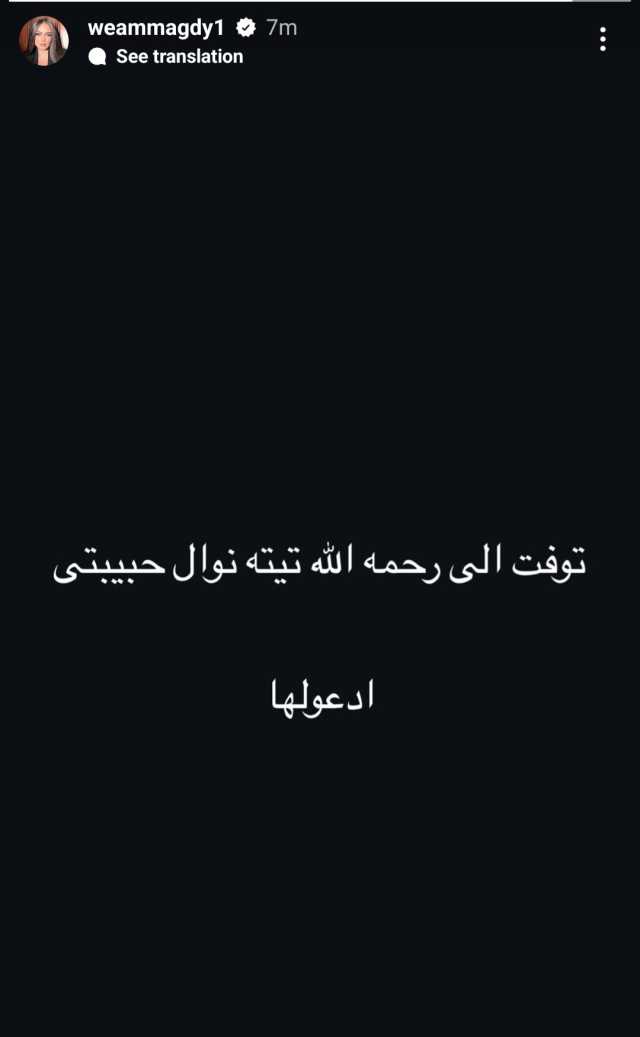
Task: Tap the weammagdy1 username
Action: 155,28
